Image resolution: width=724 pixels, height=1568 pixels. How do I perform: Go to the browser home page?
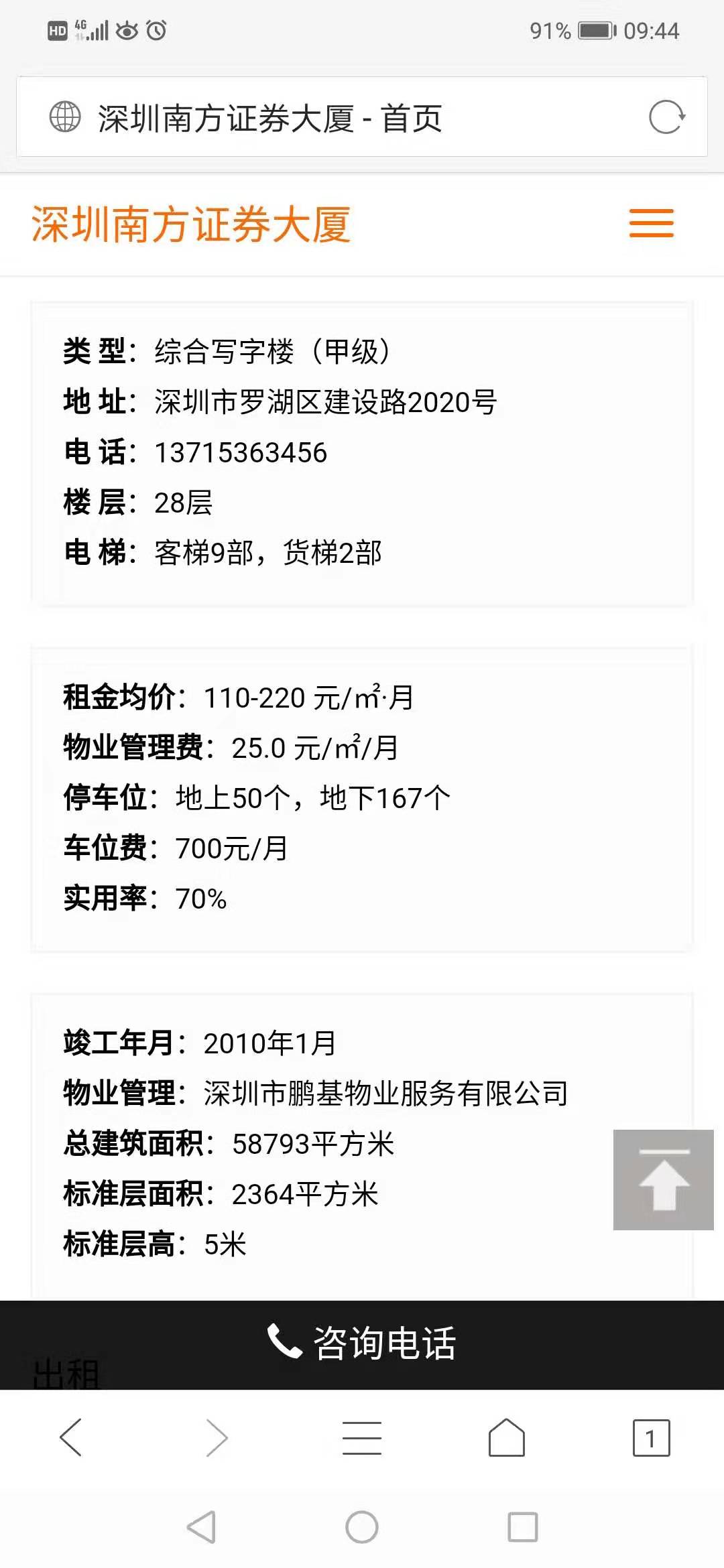click(507, 1437)
